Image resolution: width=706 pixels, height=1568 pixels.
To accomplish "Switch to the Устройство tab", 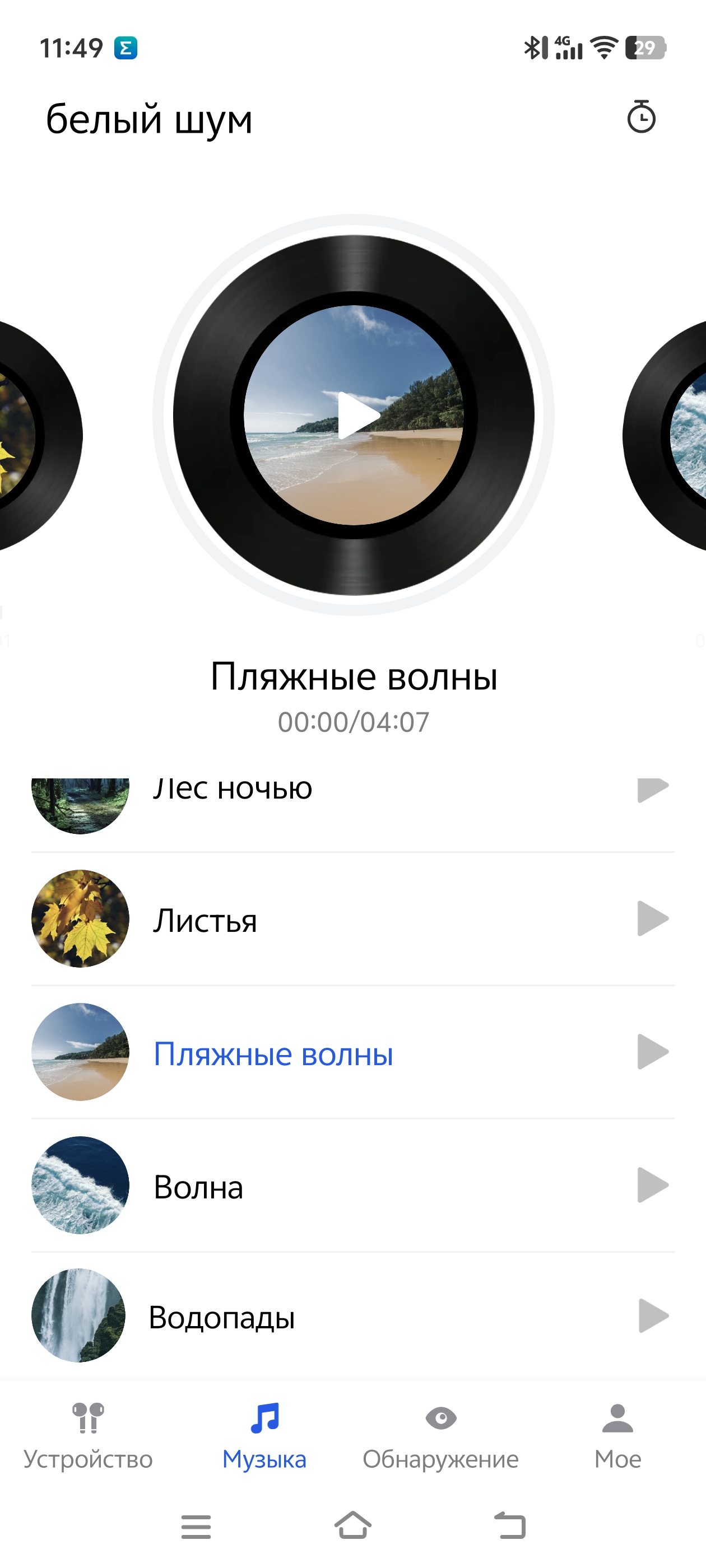I will tap(88, 1435).
